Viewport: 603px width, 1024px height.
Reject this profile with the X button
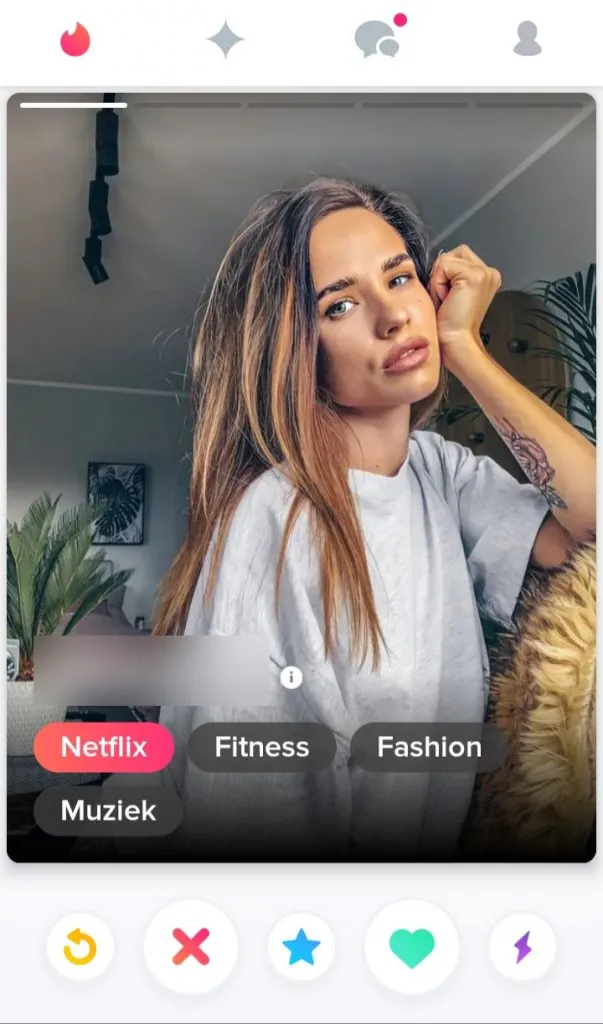191,947
